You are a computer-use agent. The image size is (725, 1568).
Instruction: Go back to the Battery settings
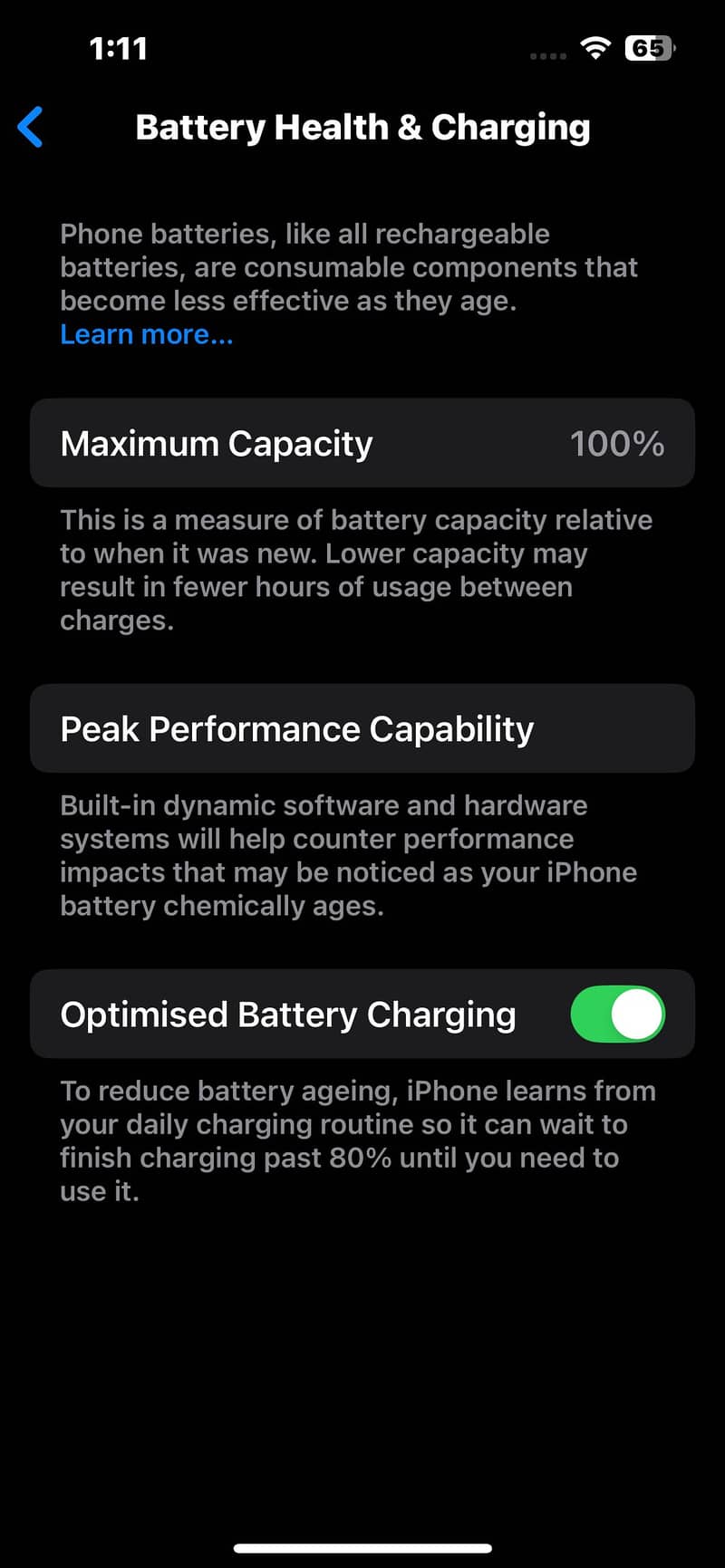pyautogui.click(x=31, y=127)
